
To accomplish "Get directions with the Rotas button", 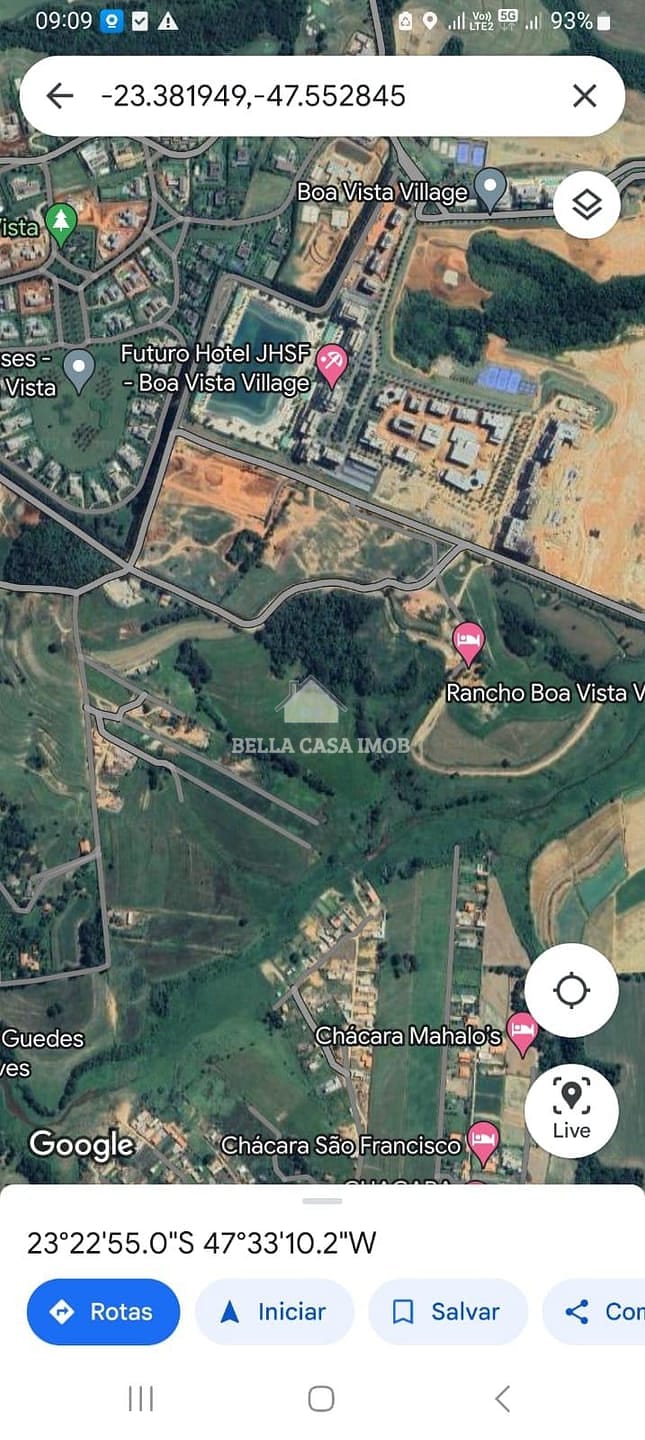I will (103, 1312).
